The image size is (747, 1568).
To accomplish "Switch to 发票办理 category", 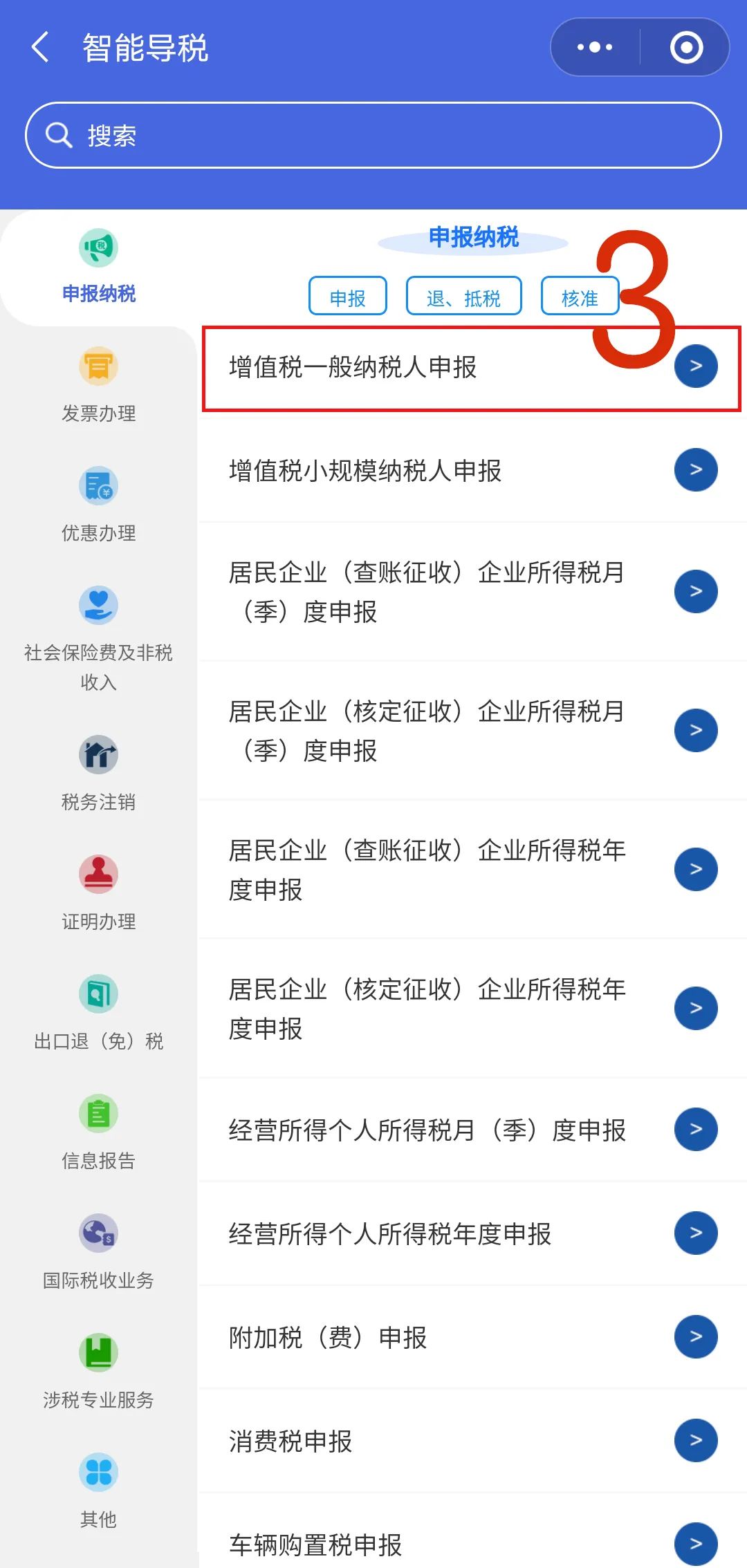I will (x=98, y=385).
